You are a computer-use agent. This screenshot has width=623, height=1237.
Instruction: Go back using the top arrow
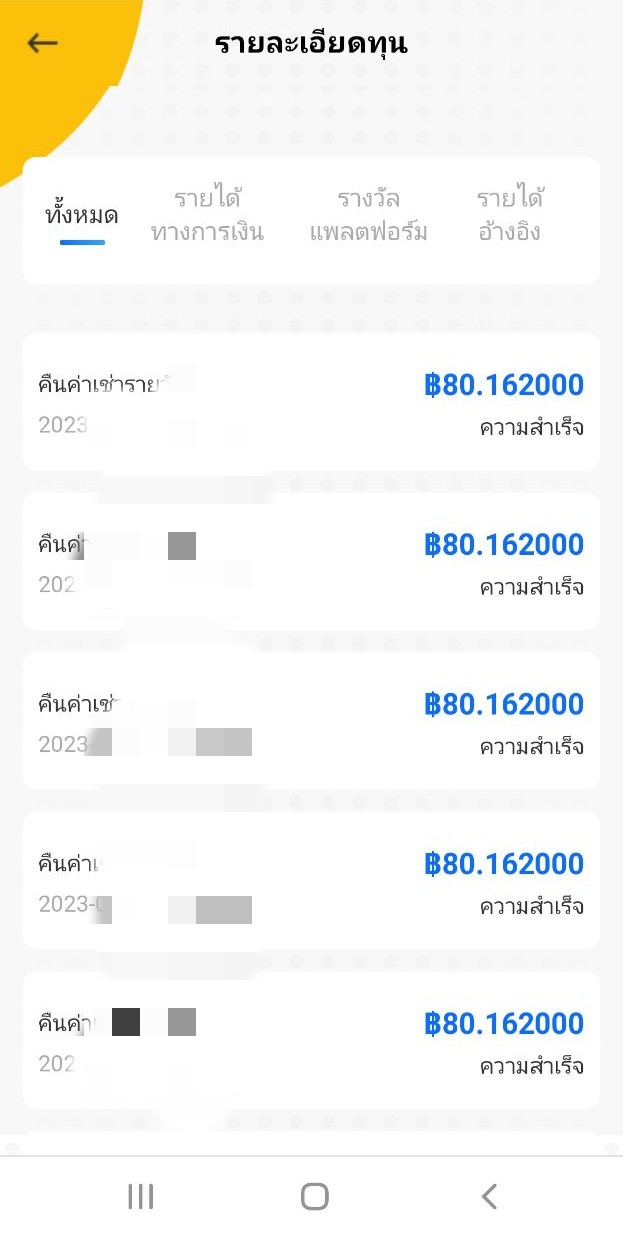point(43,43)
